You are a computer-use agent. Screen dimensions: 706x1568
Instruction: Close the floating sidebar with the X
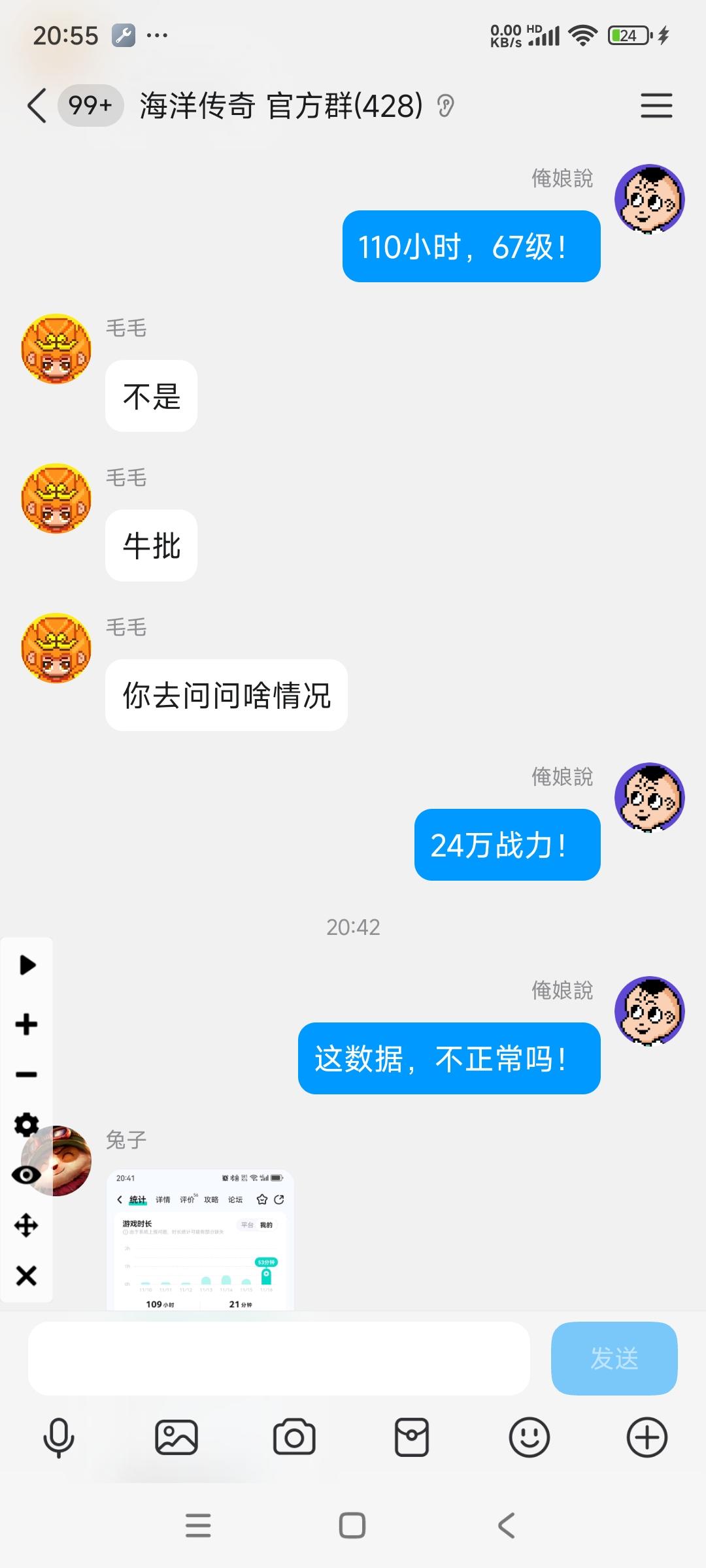click(x=26, y=1274)
